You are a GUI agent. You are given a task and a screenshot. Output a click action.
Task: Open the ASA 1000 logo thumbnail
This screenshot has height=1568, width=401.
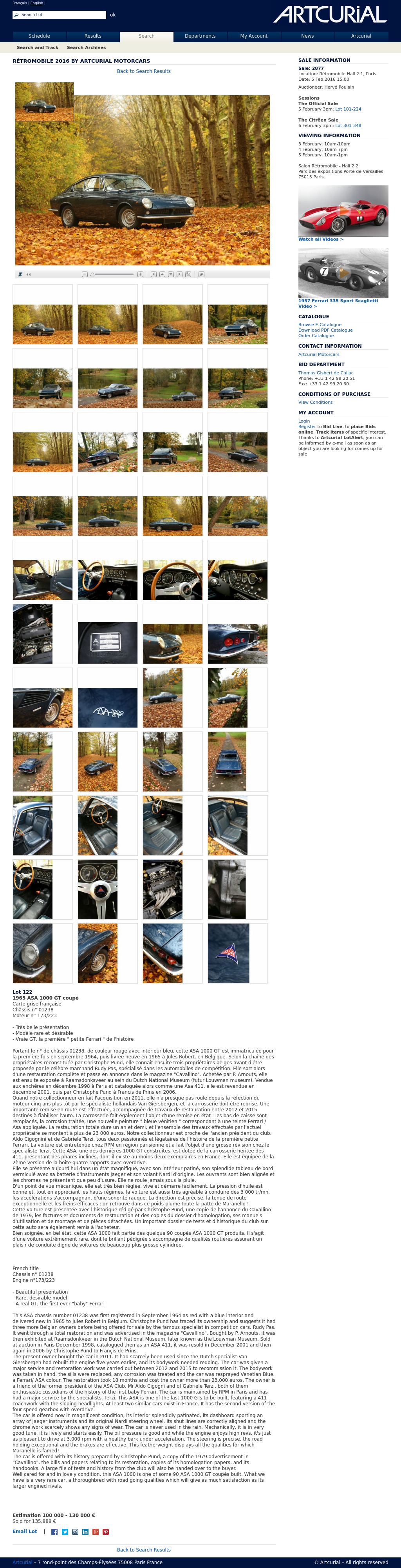coord(108,708)
